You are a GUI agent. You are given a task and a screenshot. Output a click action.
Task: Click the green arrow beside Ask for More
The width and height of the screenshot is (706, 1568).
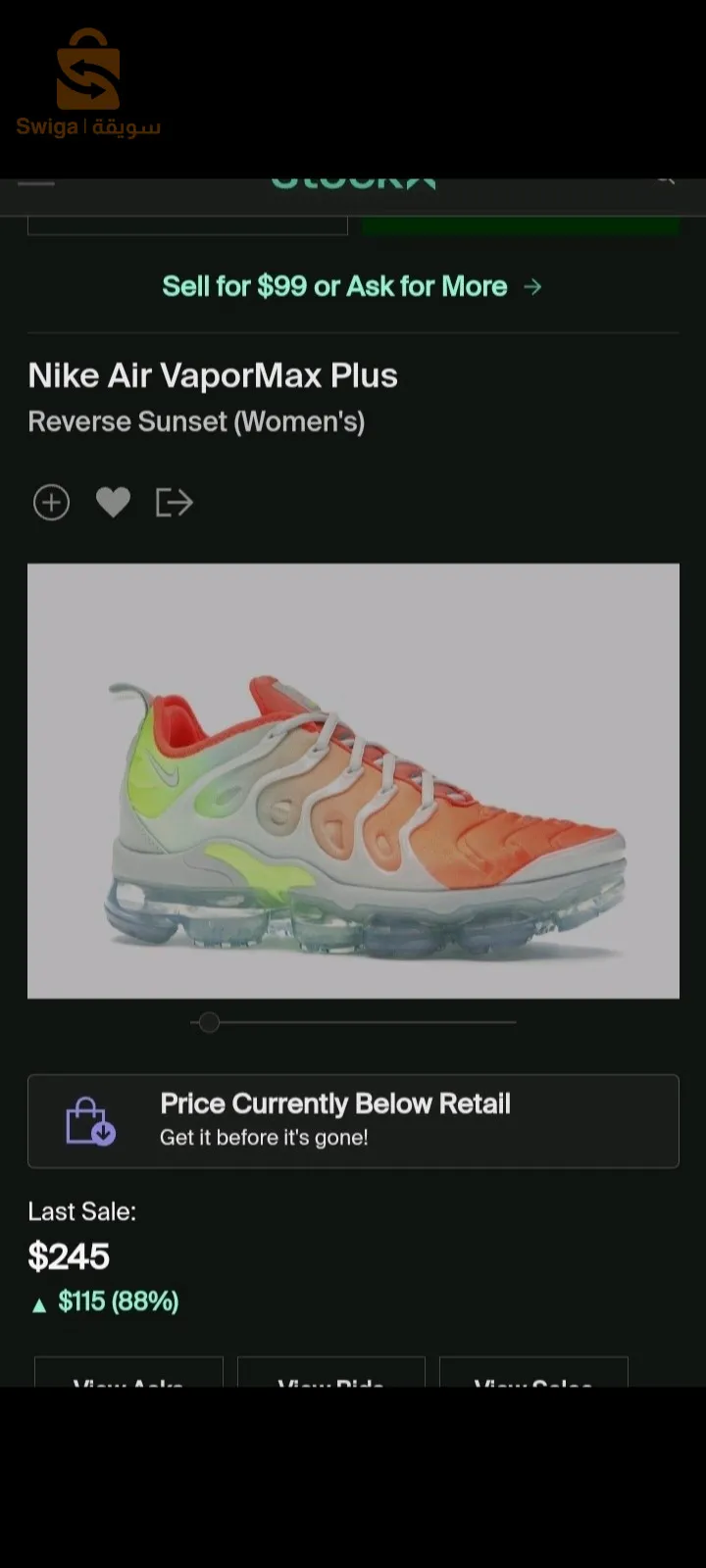(533, 287)
